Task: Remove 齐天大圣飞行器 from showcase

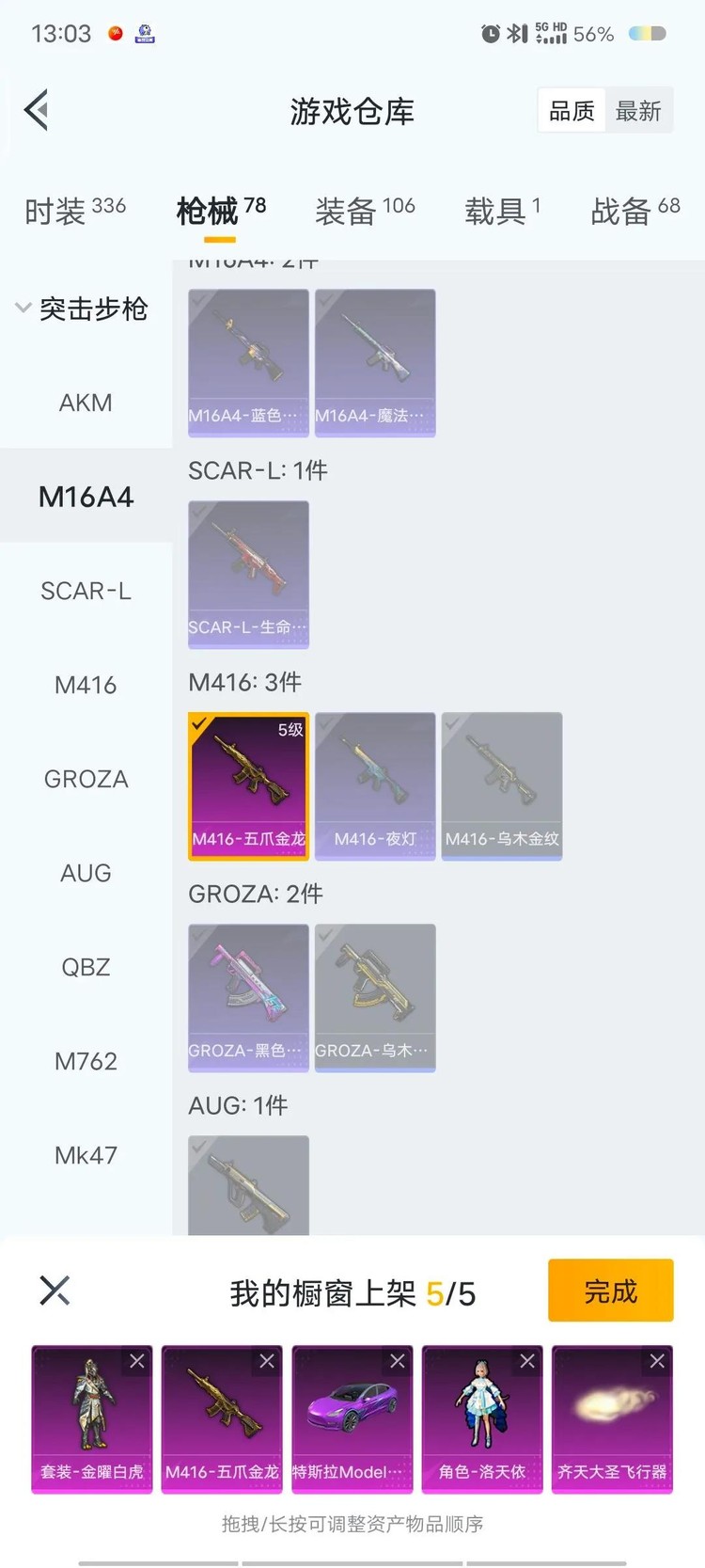Action: (657, 1361)
